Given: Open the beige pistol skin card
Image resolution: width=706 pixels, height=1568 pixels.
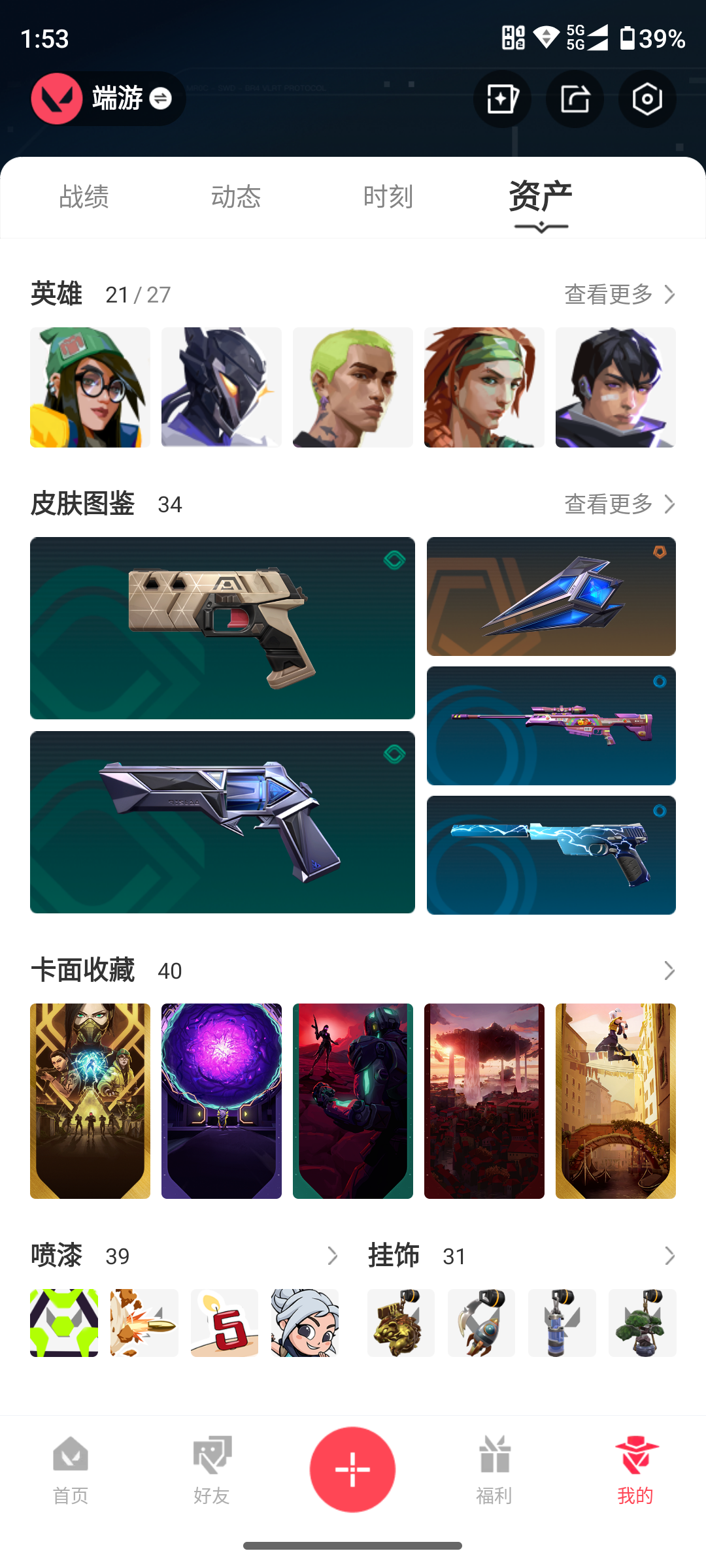Looking at the screenshot, I should (222, 628).
